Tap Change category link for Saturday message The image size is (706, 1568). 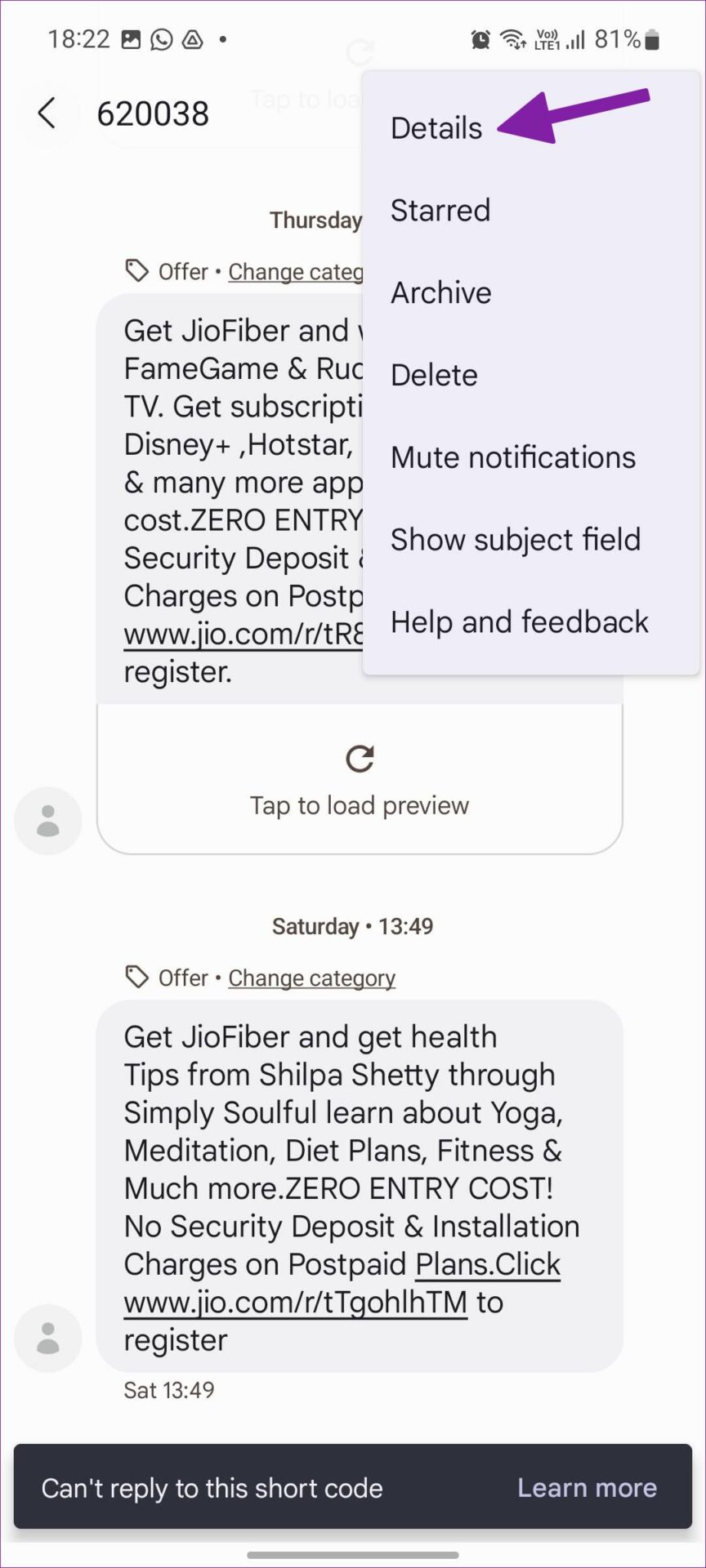(x=311, y=978)
